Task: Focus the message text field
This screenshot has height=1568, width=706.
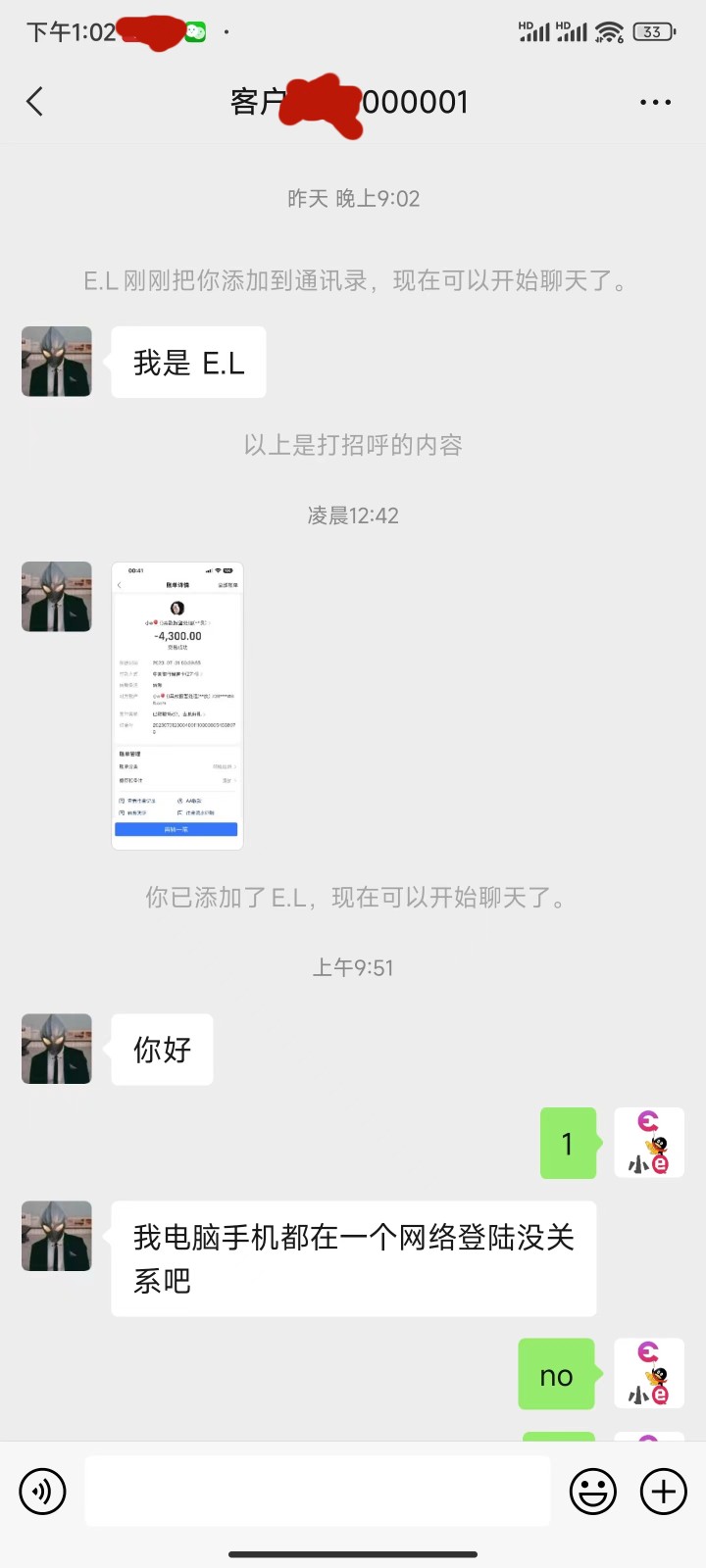Action: (317, 1491)
